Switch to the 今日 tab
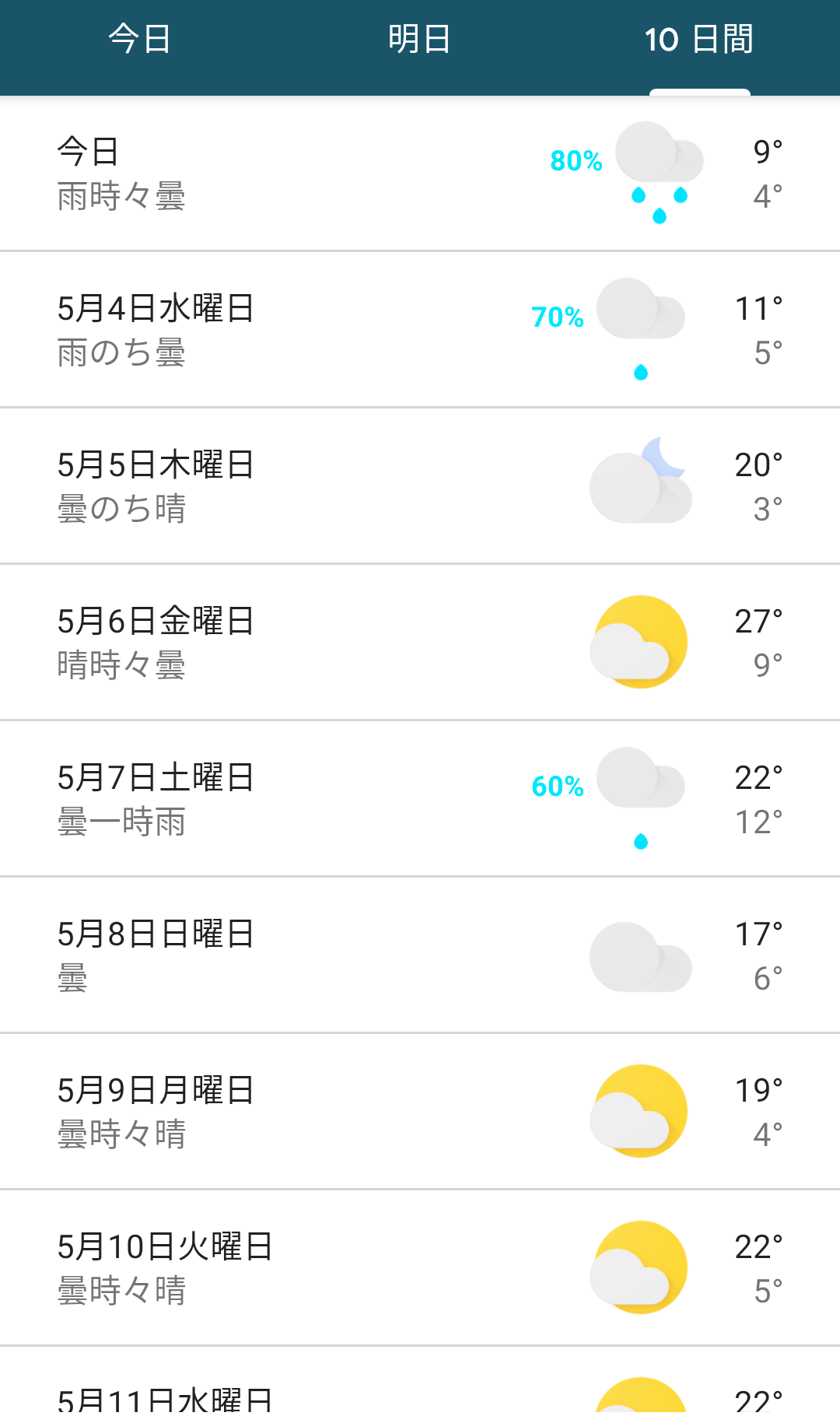Viewport: 840px width, 1416px height. (x=140, y=40)
